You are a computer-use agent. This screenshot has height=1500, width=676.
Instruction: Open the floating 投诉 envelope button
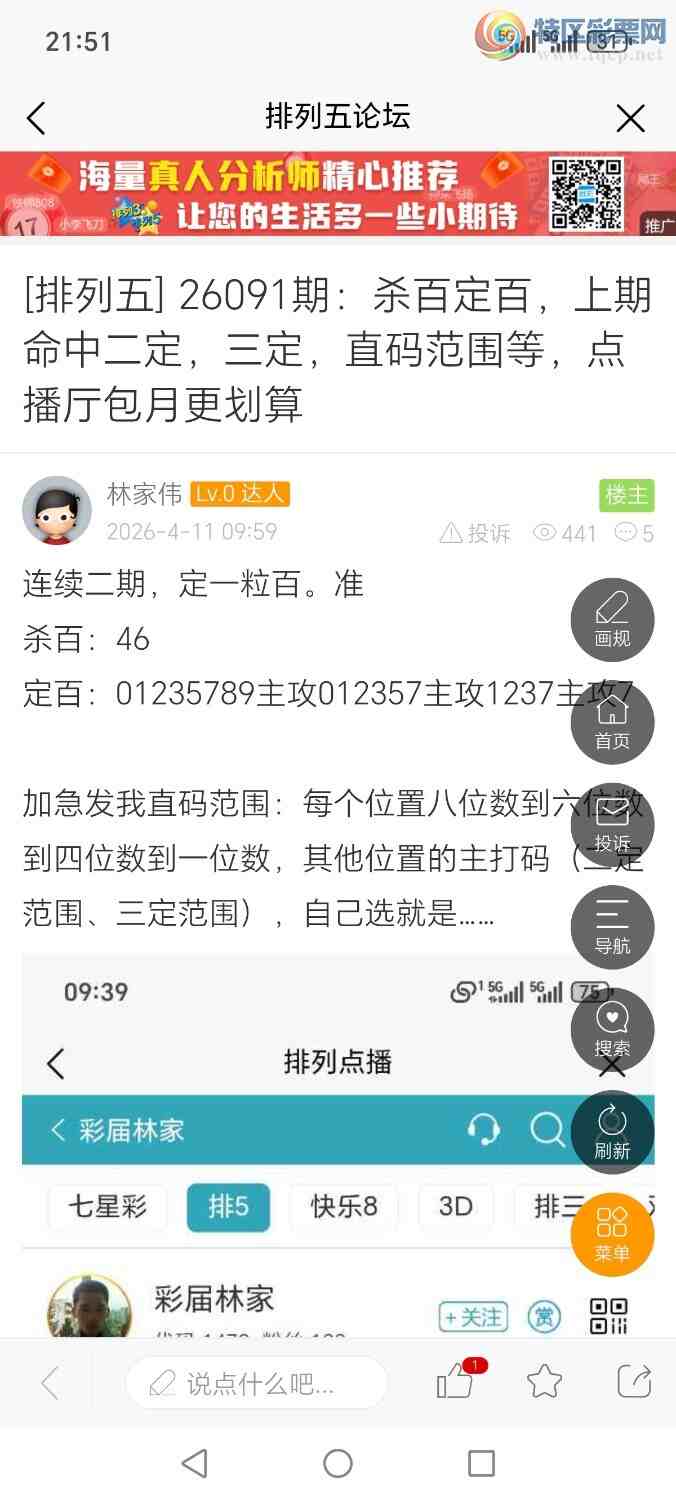(x=612, y=825)
